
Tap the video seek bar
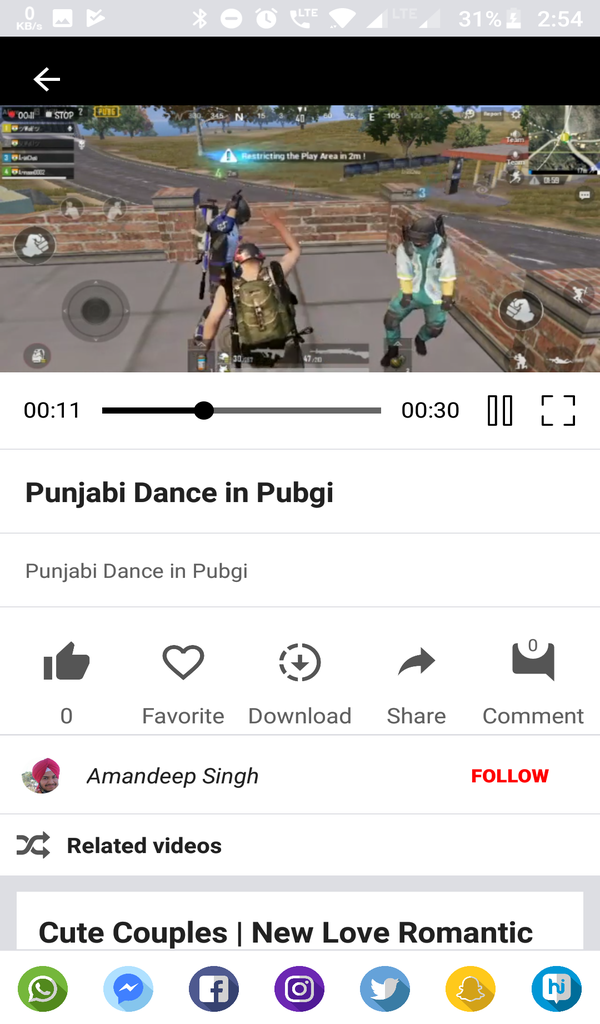(x=241, y=410)
